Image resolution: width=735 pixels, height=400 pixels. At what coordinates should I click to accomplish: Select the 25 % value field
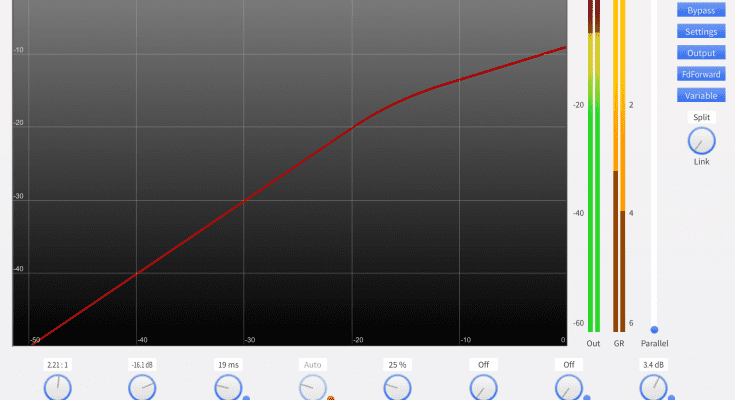tap(399, 365)
